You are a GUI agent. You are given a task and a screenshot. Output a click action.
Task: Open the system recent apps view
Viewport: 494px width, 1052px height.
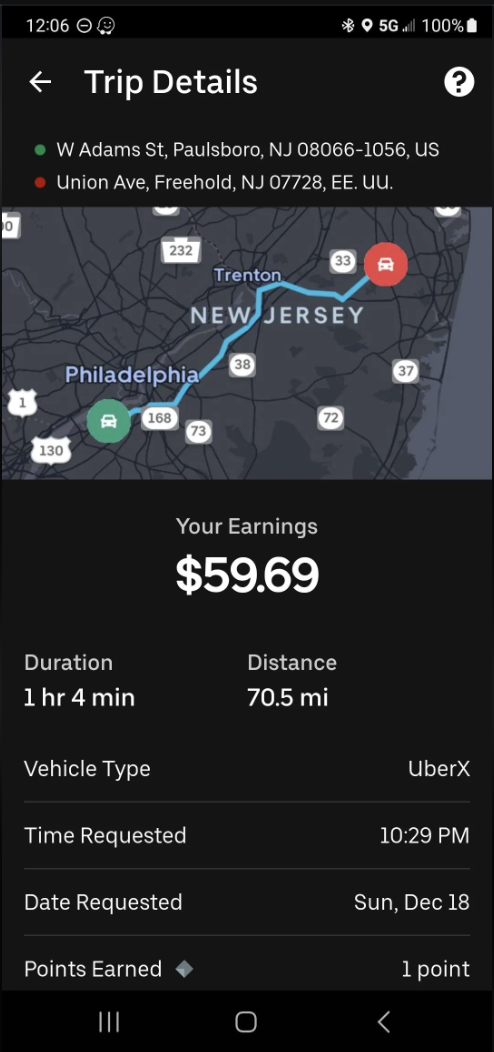coord(109,1022)
